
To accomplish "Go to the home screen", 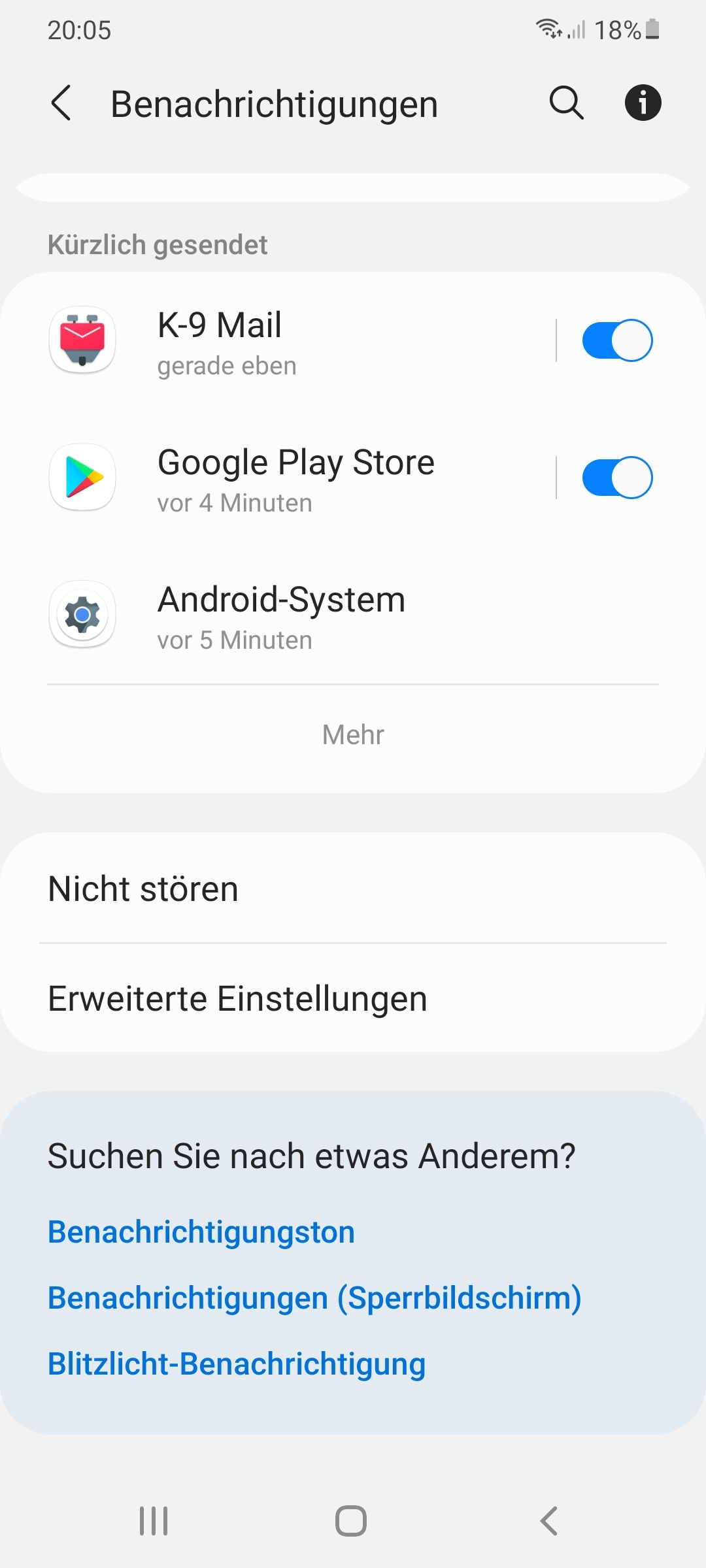I will tap(351, 1521).
